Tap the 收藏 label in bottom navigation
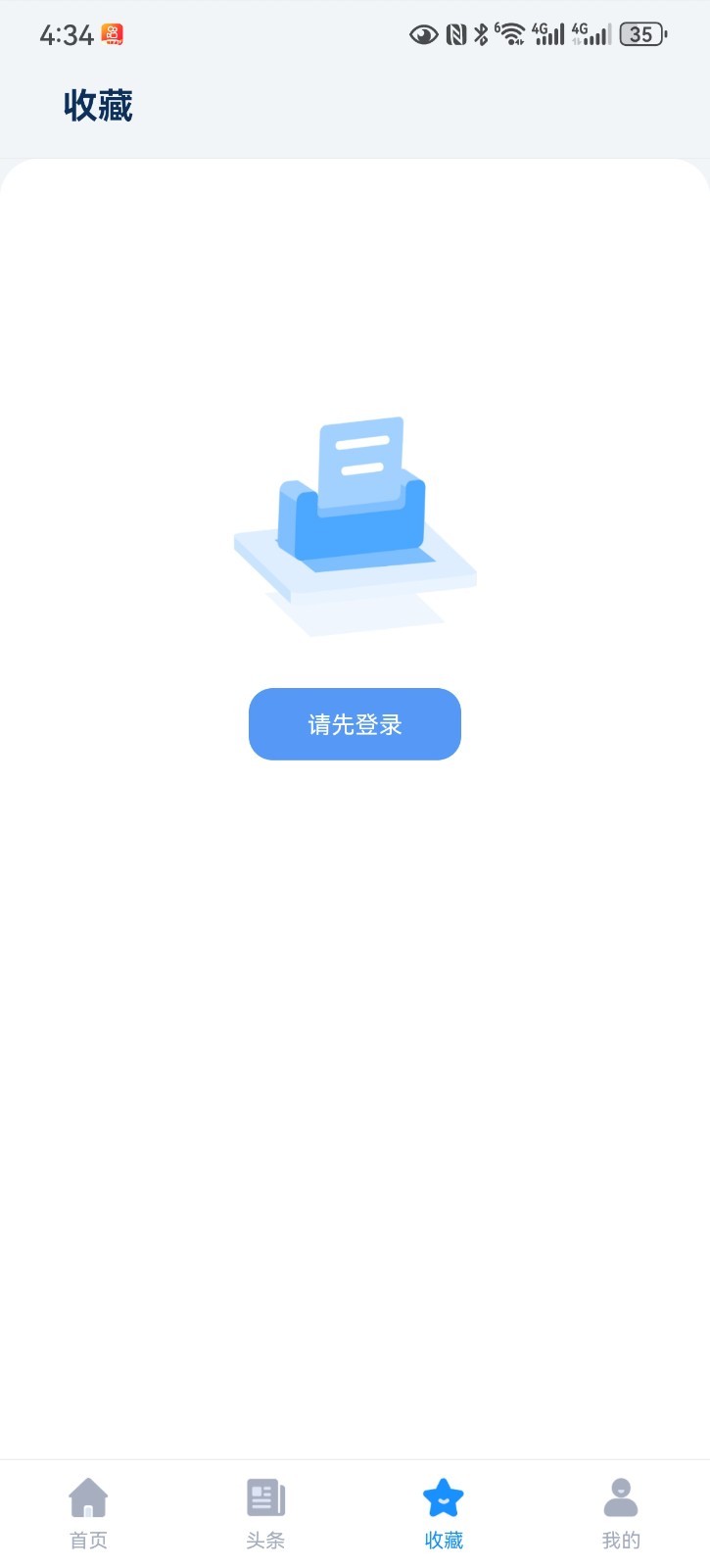 coord(443,1539)
